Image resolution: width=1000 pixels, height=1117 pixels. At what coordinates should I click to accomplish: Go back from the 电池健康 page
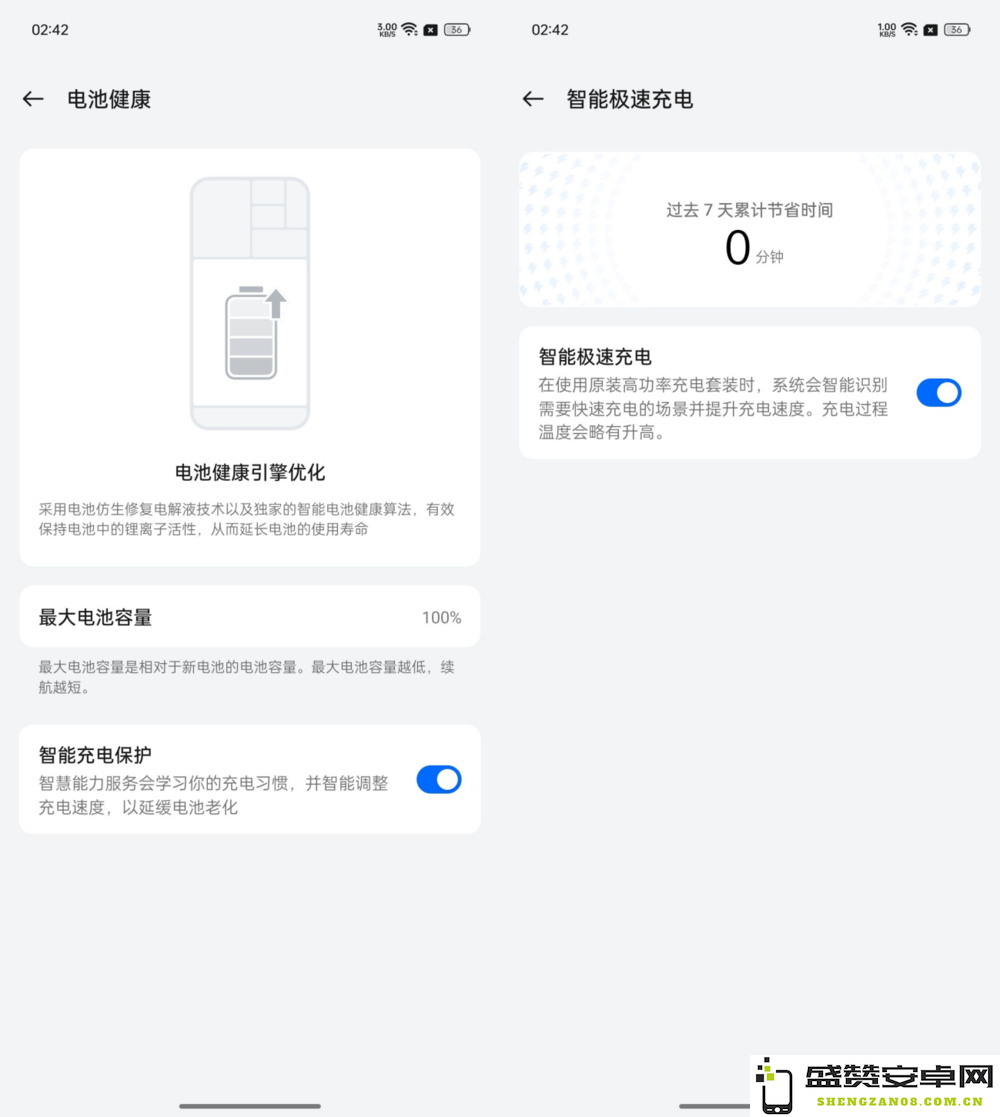33,99
